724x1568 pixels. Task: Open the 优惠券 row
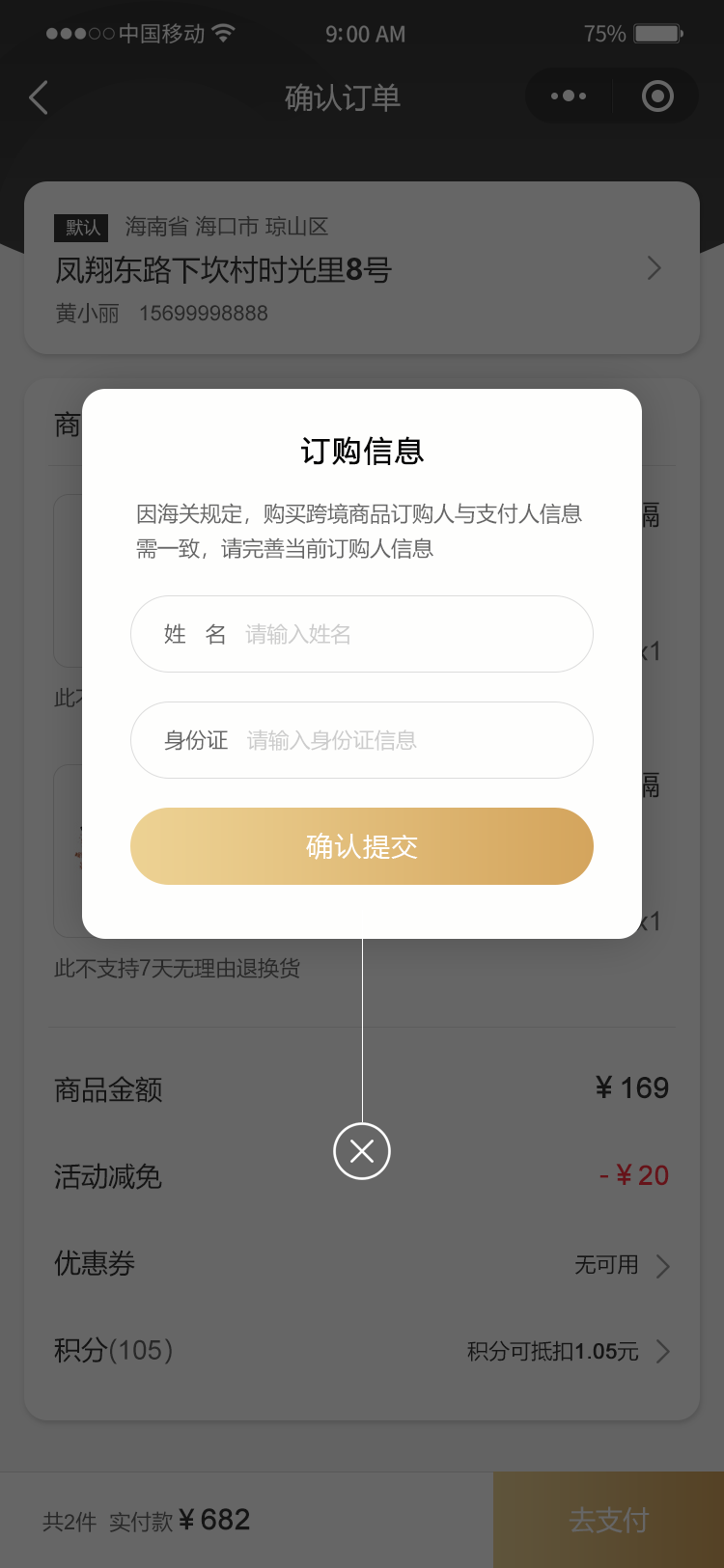[361, 1264]
